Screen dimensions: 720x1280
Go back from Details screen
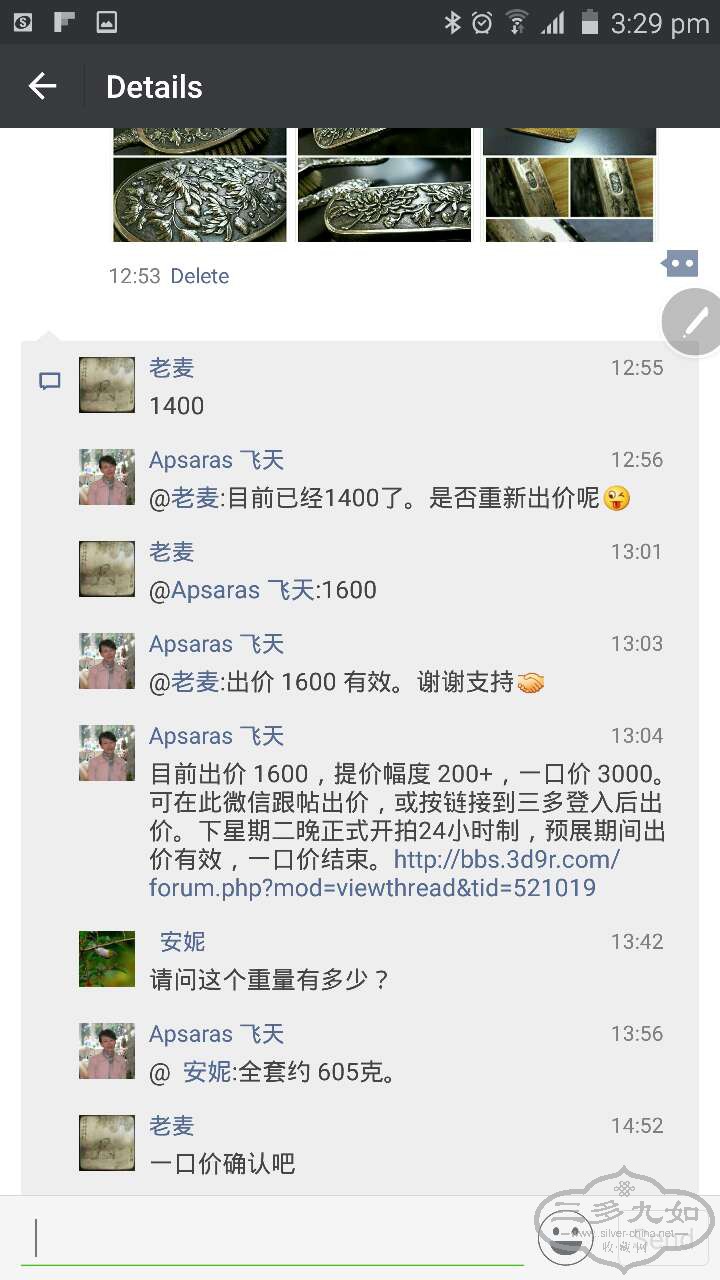point(42,87)
